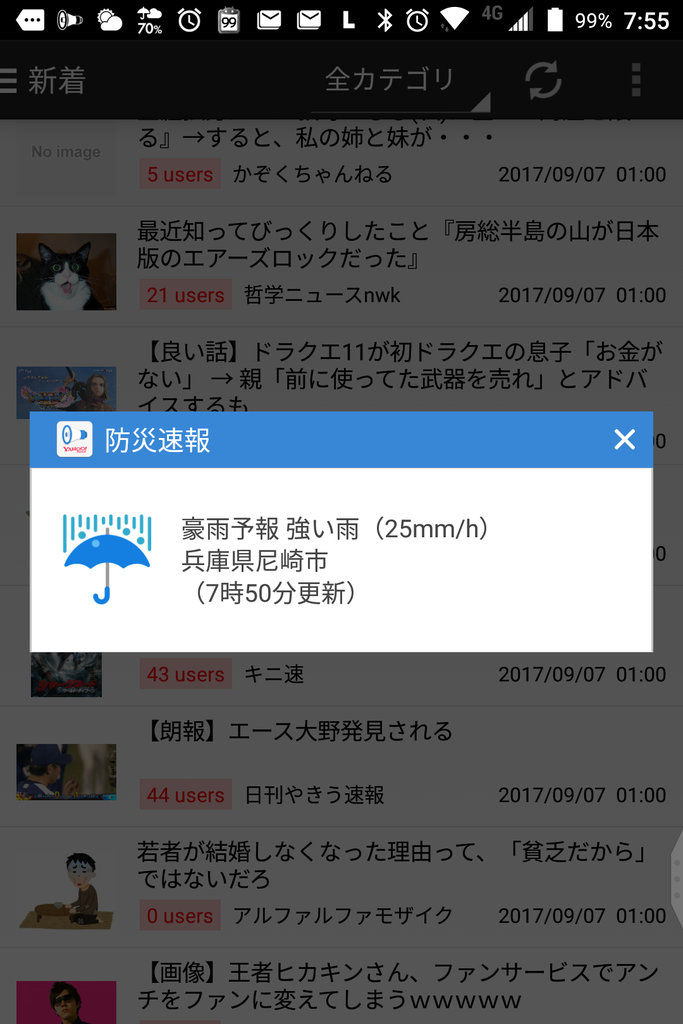Open the かぞくちゃんねる article with 5 users
This screenshot has height=1024, width=683.
pyautogui.click(x=342, y=162)
